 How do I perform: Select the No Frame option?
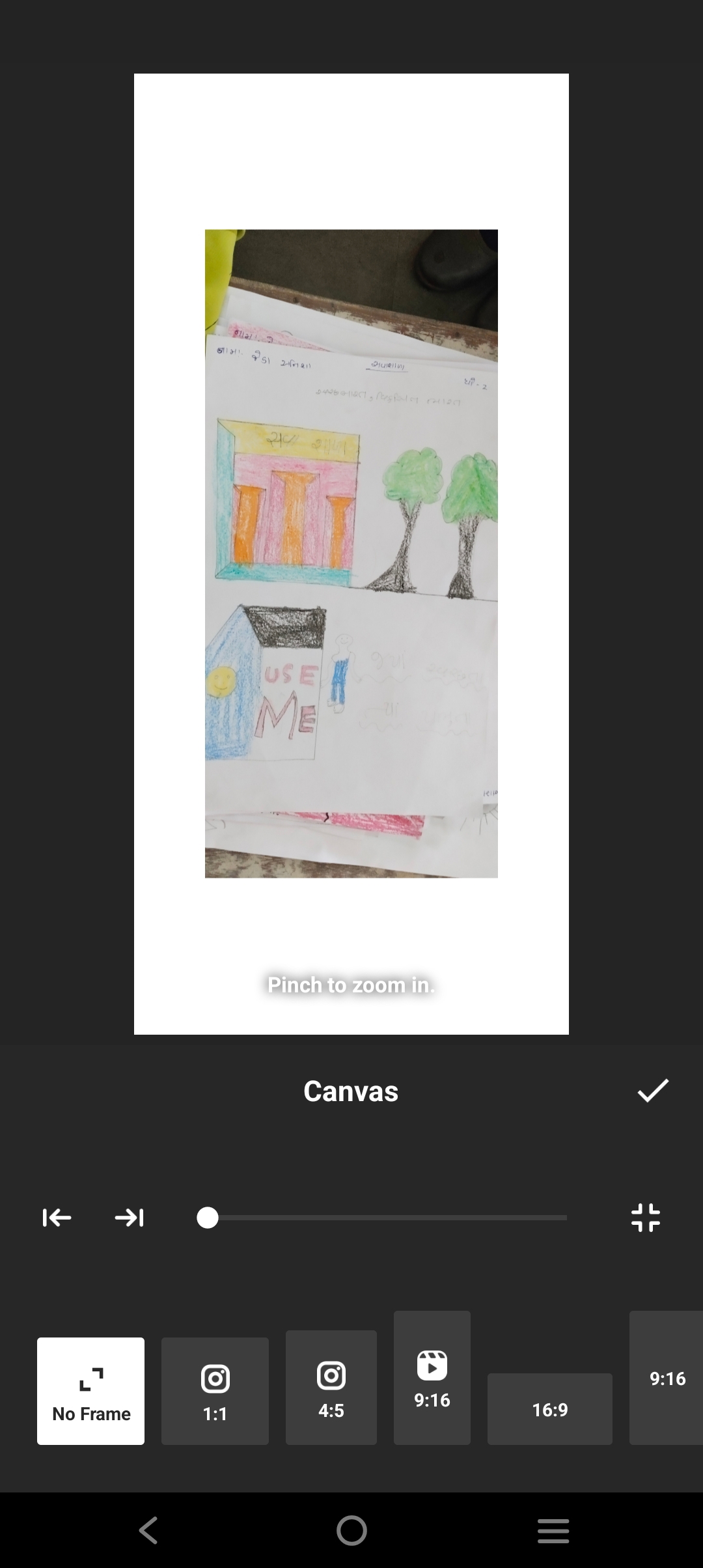[x=91, y=1391]
